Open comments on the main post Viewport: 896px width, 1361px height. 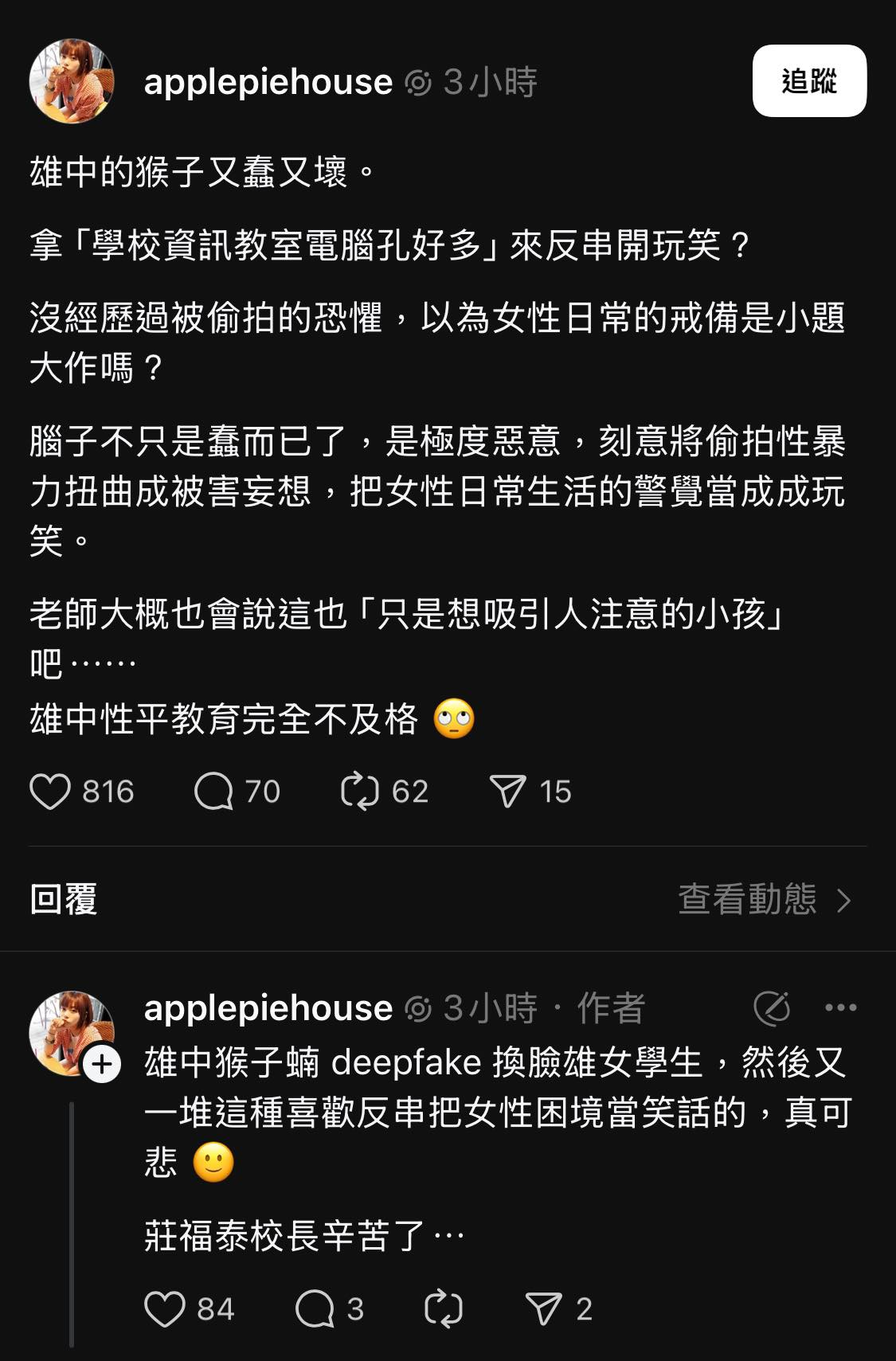(213, 792)
